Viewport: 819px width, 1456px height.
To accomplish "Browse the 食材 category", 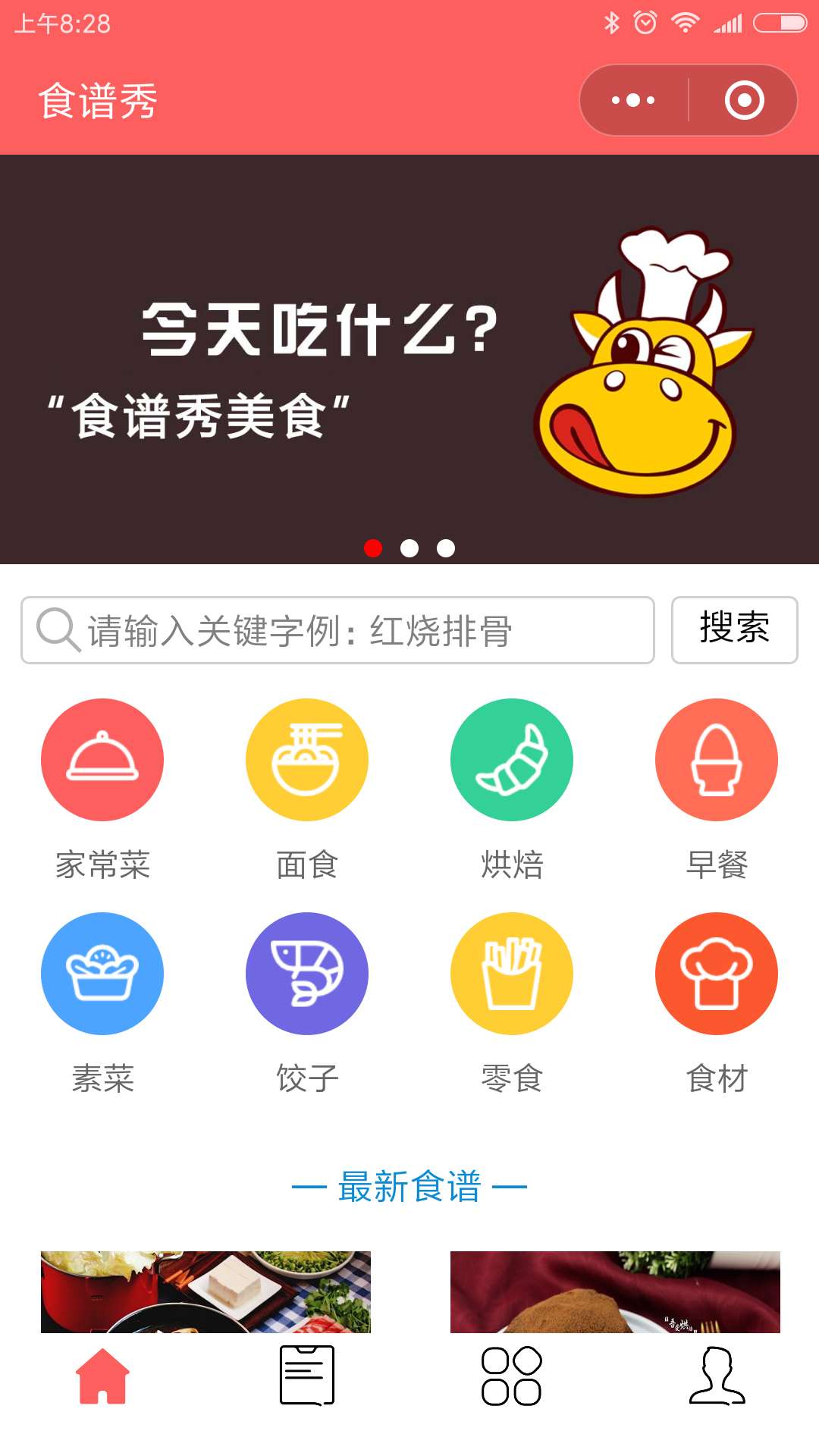I will (x=717, y=974).
